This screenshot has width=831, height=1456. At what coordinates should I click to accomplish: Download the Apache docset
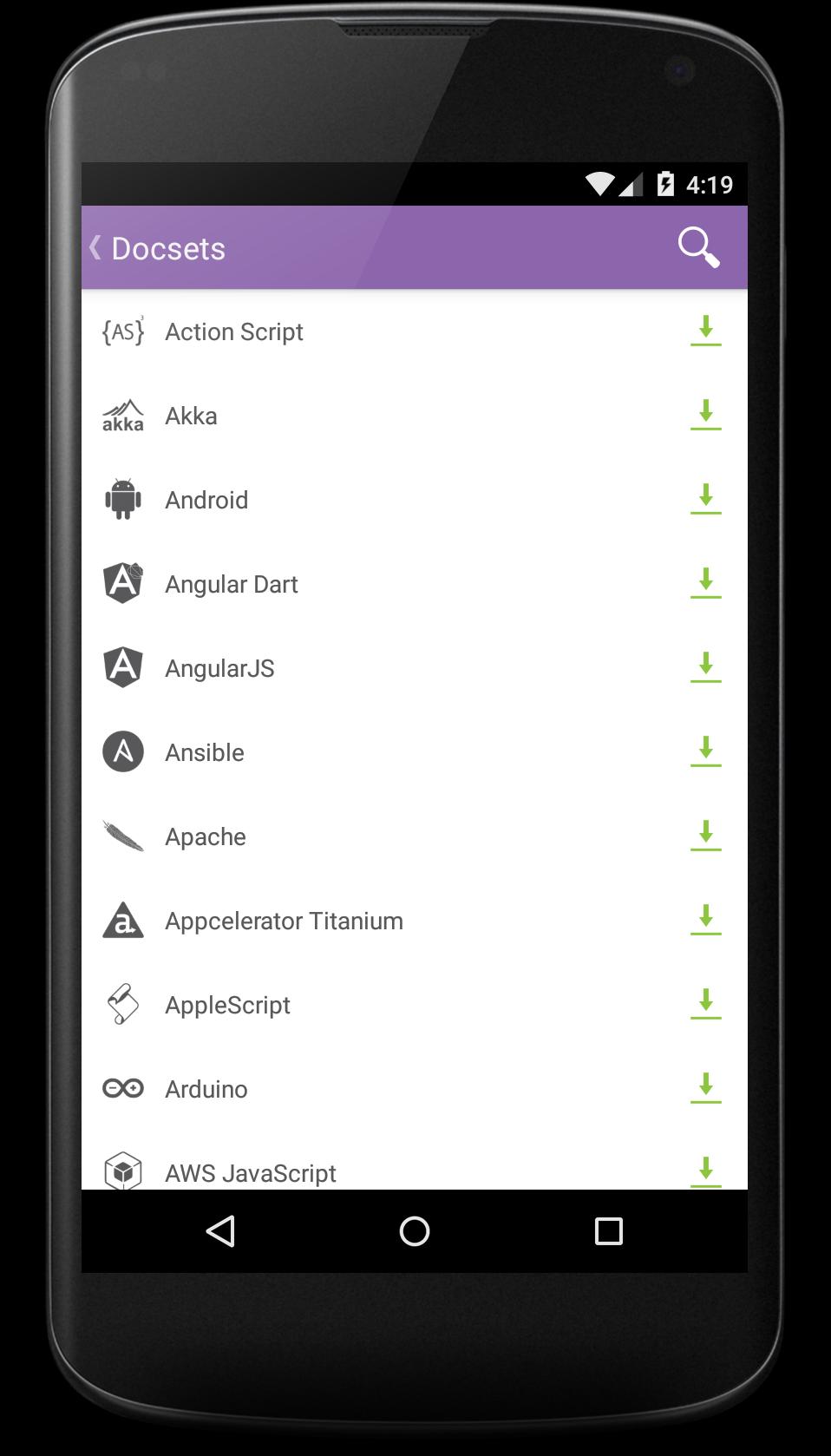coord(705,836)
